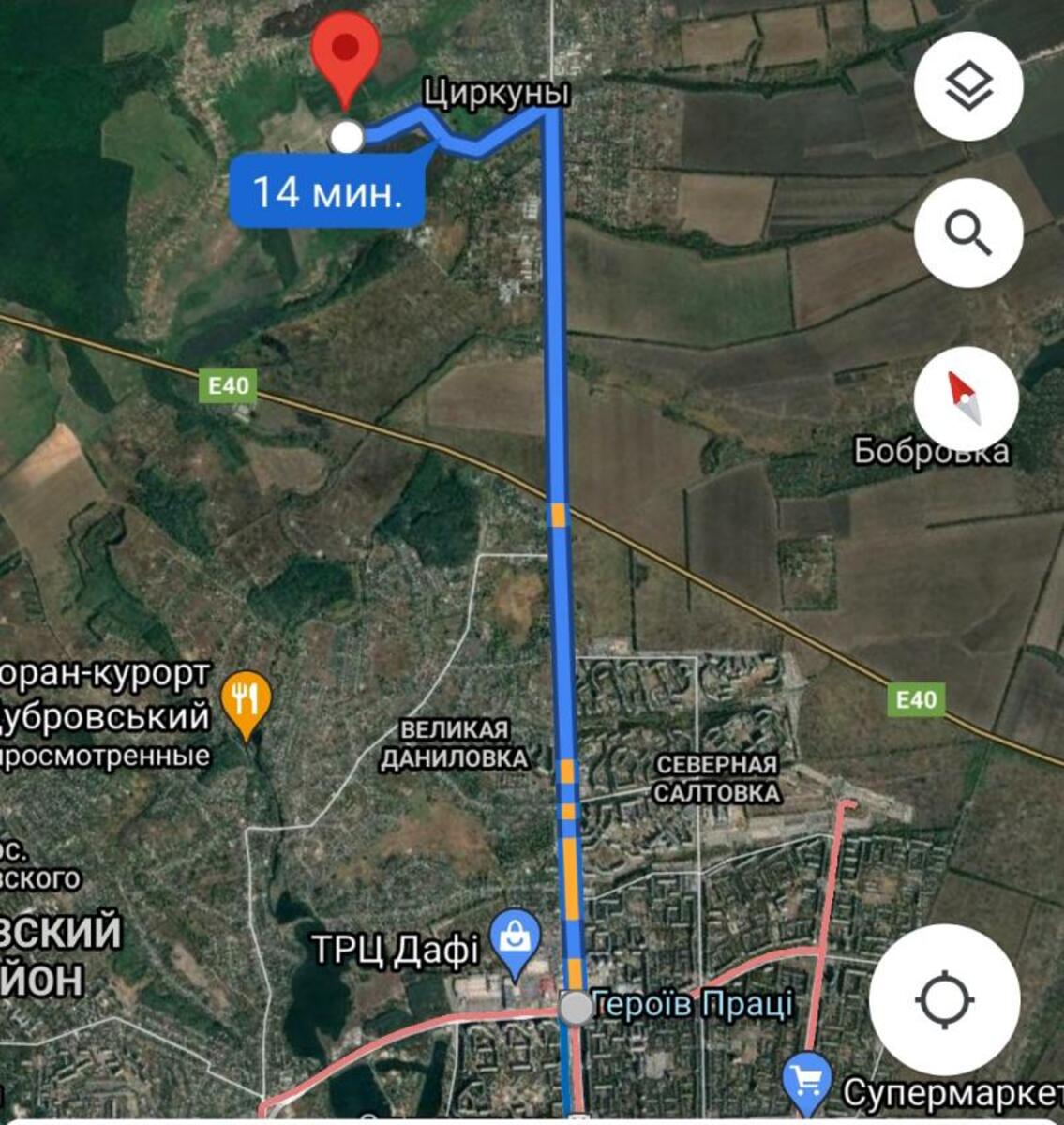Tap the compass to reorient map
Screen dimensions: 1064x1125
[966, 399]
